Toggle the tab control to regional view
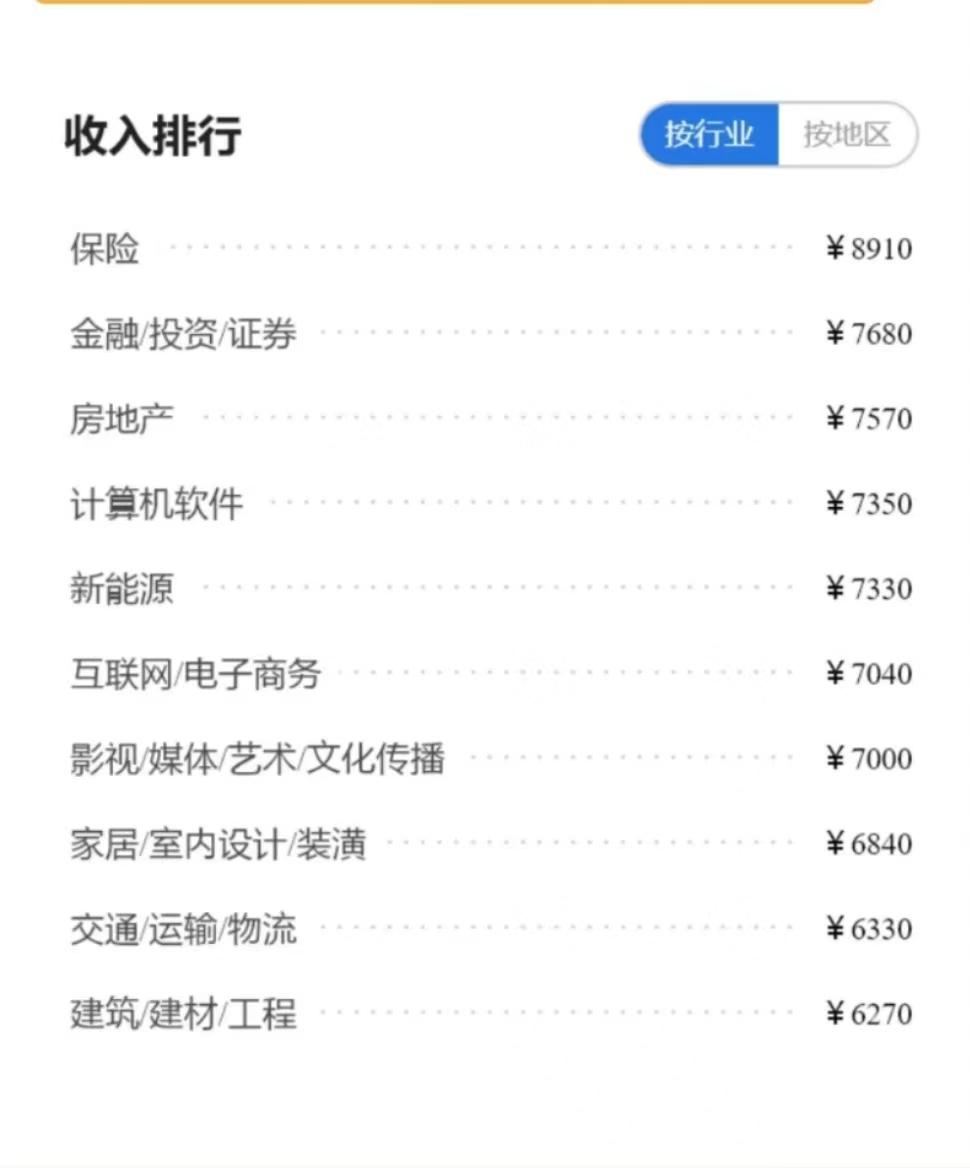Viewport: 970px width, 1168px height. [x=846, y=134]
